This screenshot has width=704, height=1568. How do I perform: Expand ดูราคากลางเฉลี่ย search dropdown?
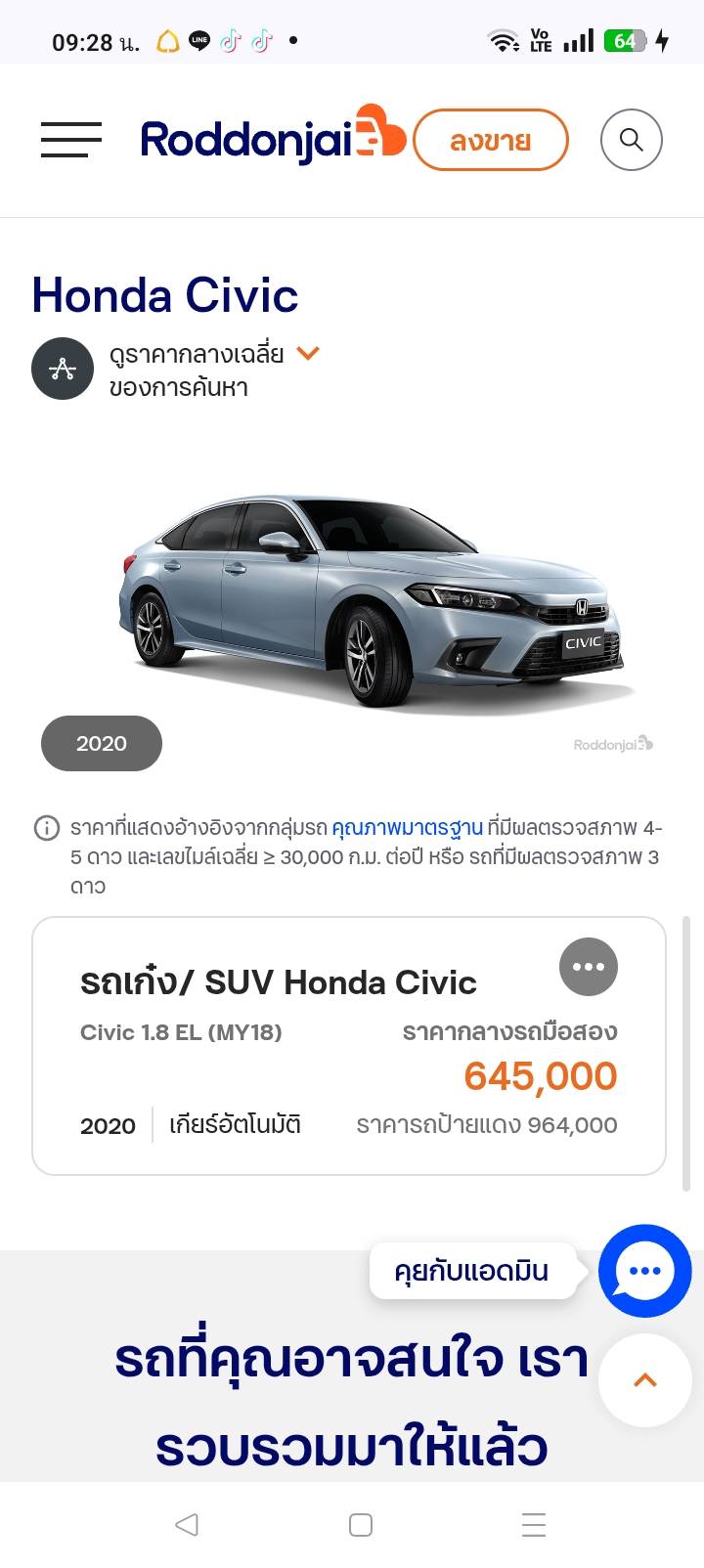308,354
